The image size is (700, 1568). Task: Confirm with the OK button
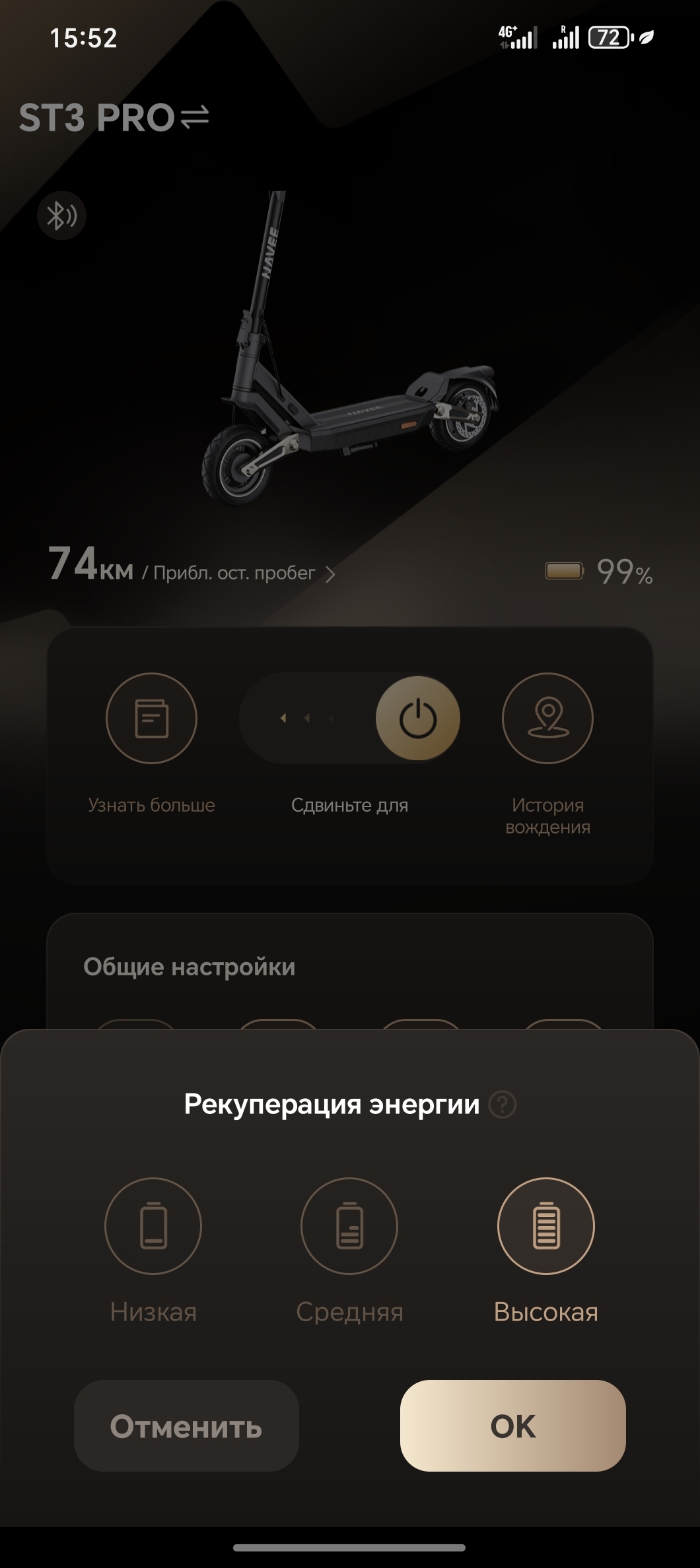pos(512,1425)
